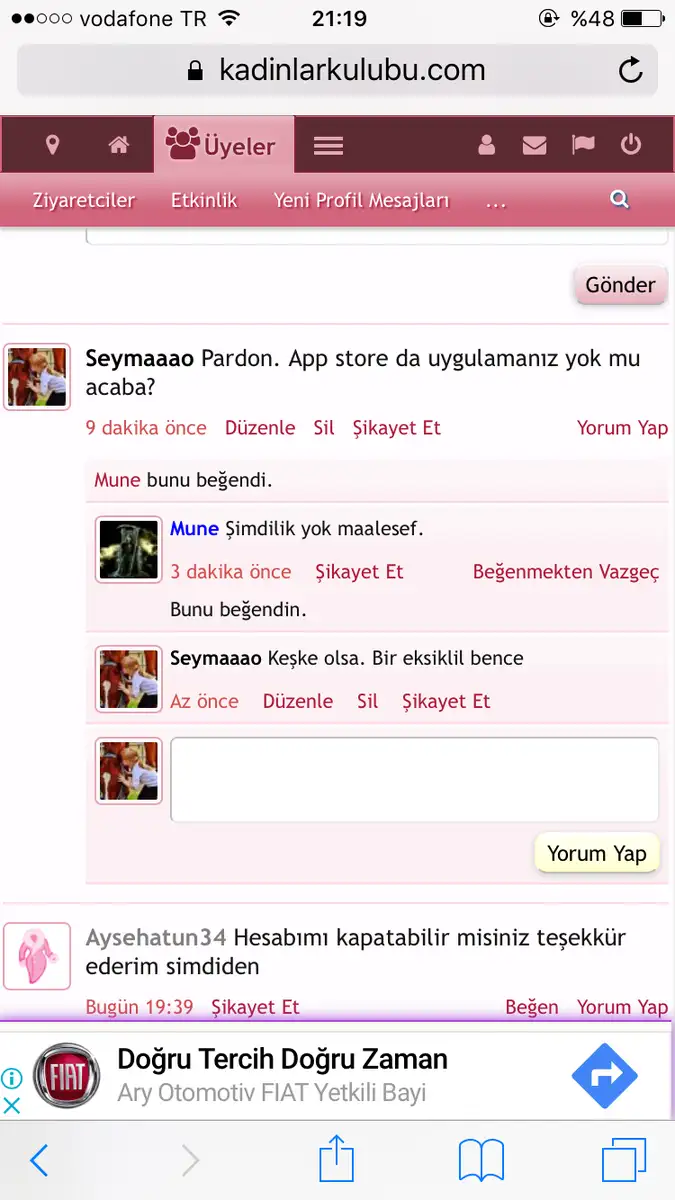Open Safari share sheet
Image resolution: width=675 pixels, height=1200 pixels.
click(337, 1159)
